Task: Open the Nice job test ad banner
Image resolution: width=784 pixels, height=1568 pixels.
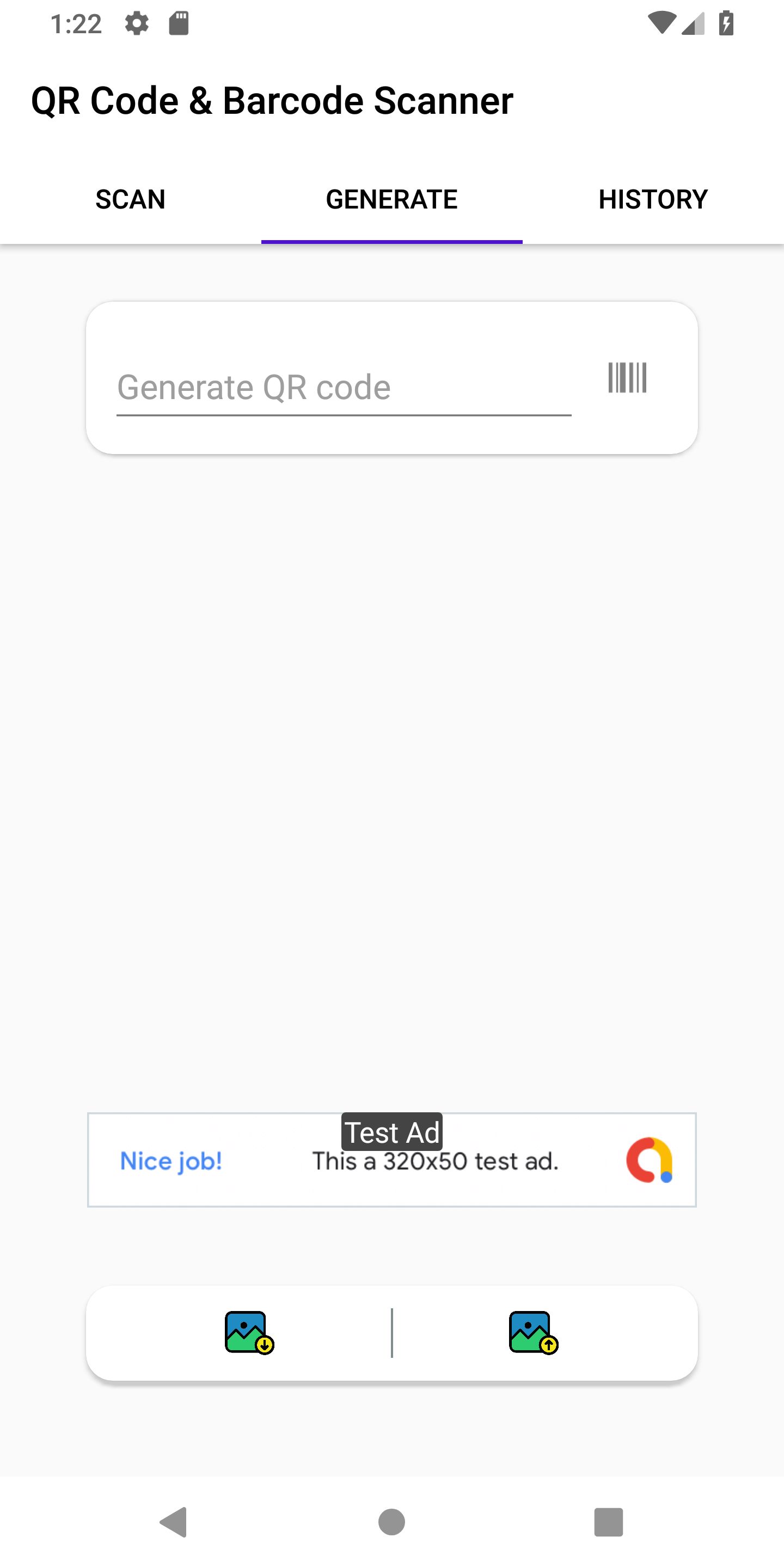Action: tap(391, 1160)
